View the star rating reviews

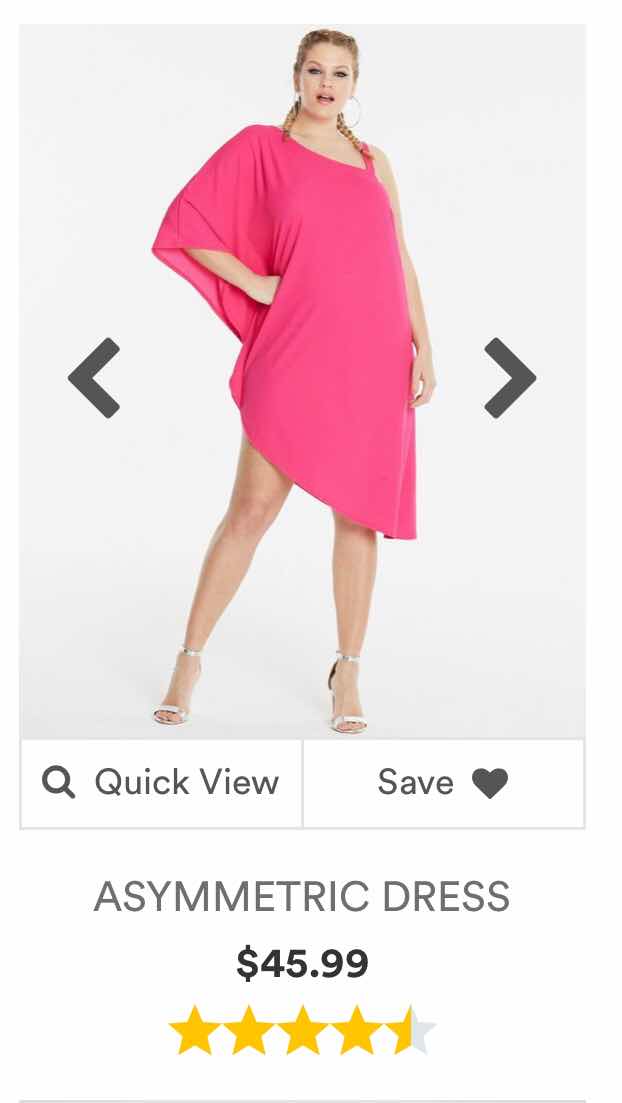pos(303,1029)
